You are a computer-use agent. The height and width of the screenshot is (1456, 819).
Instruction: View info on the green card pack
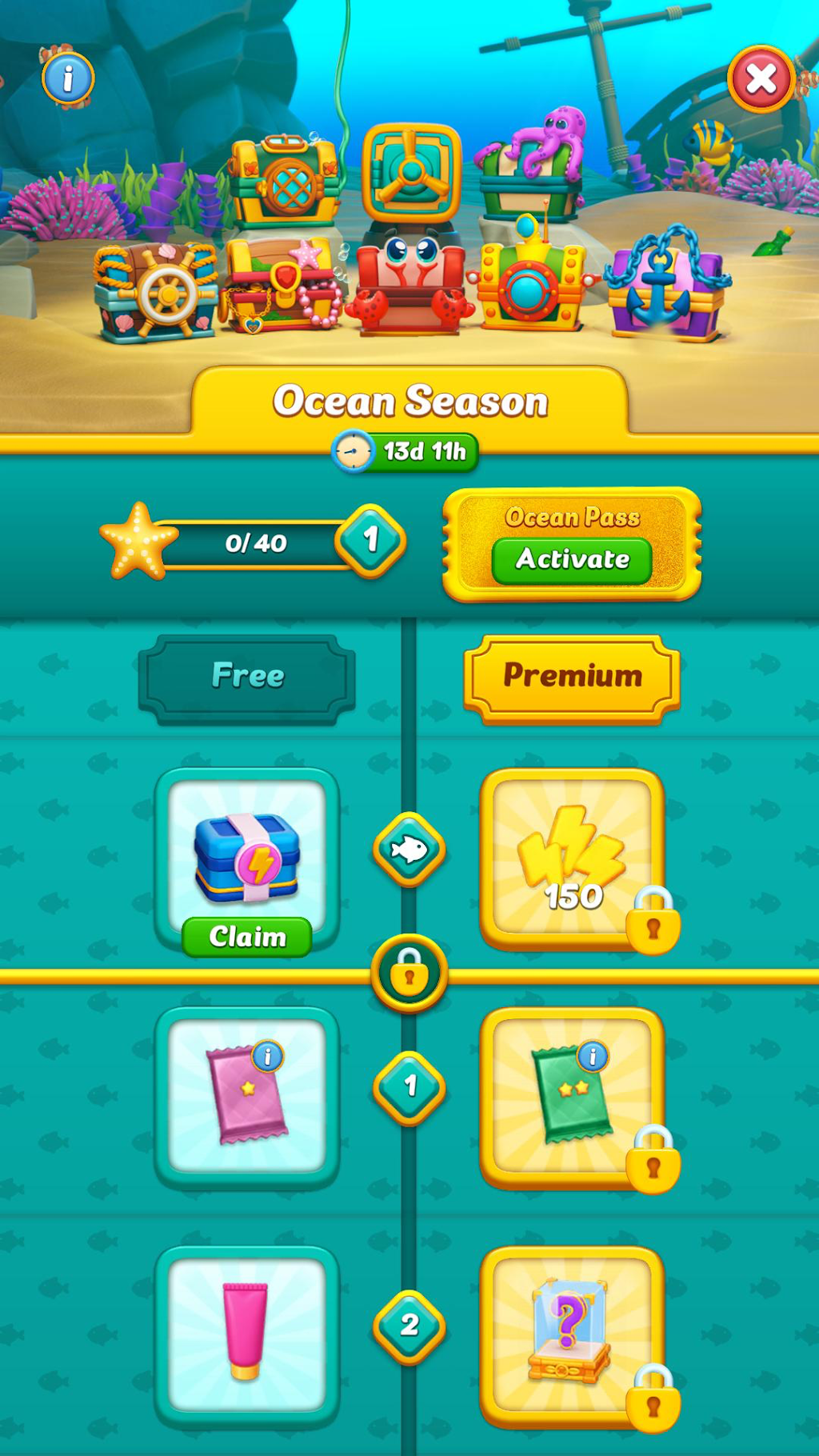pyautogui.click(x=593, y=1056)
